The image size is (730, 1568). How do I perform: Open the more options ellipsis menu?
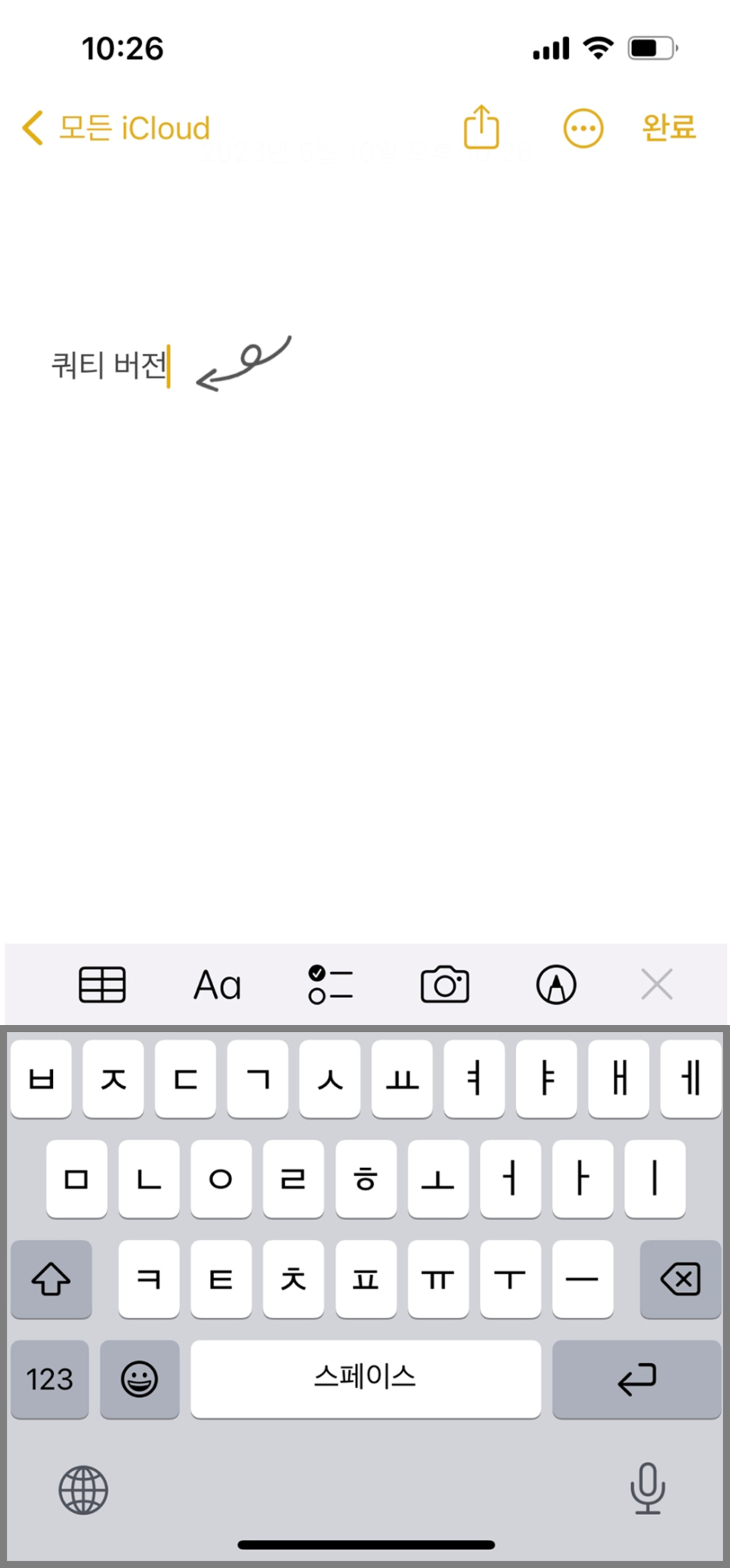[x=583, y=129]
